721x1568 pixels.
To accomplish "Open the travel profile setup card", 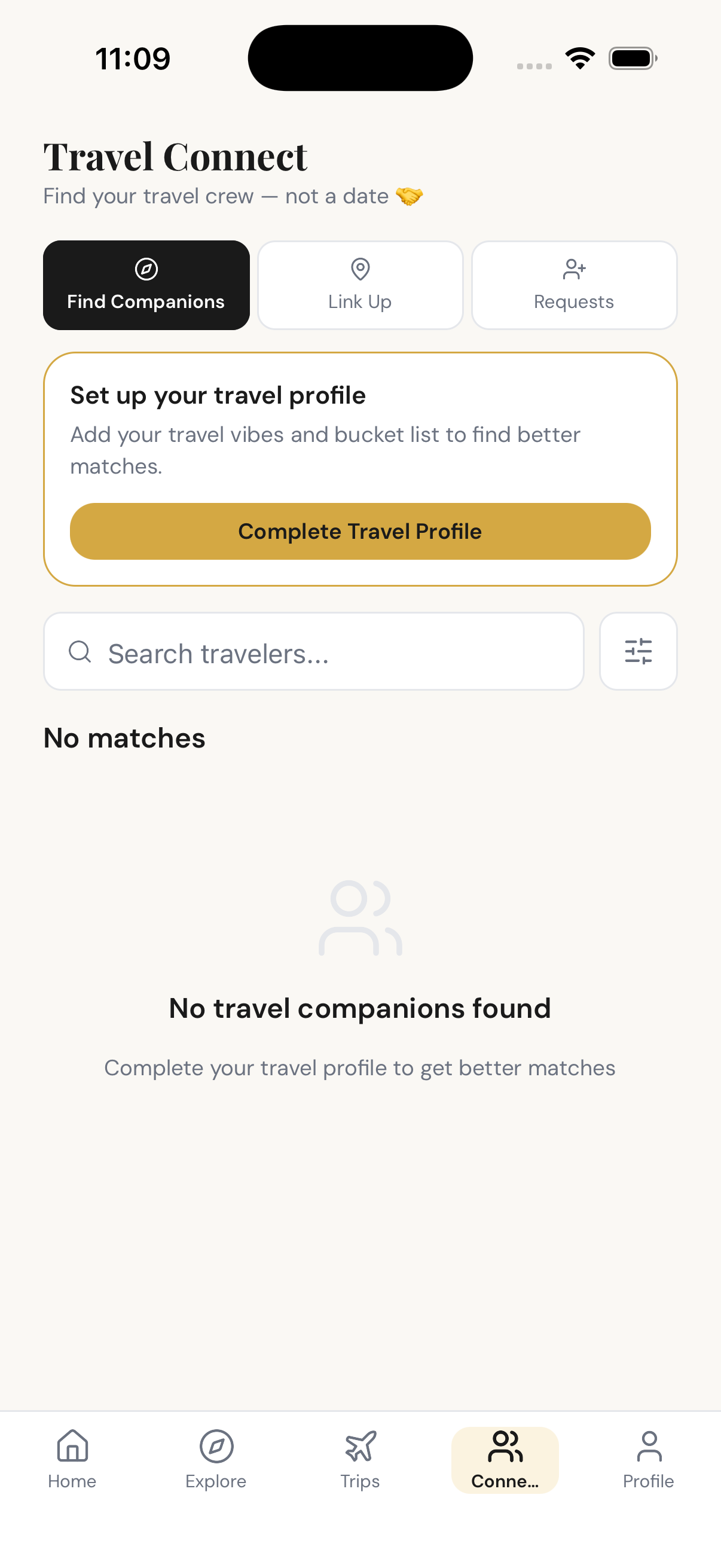I will pos(359,531).
